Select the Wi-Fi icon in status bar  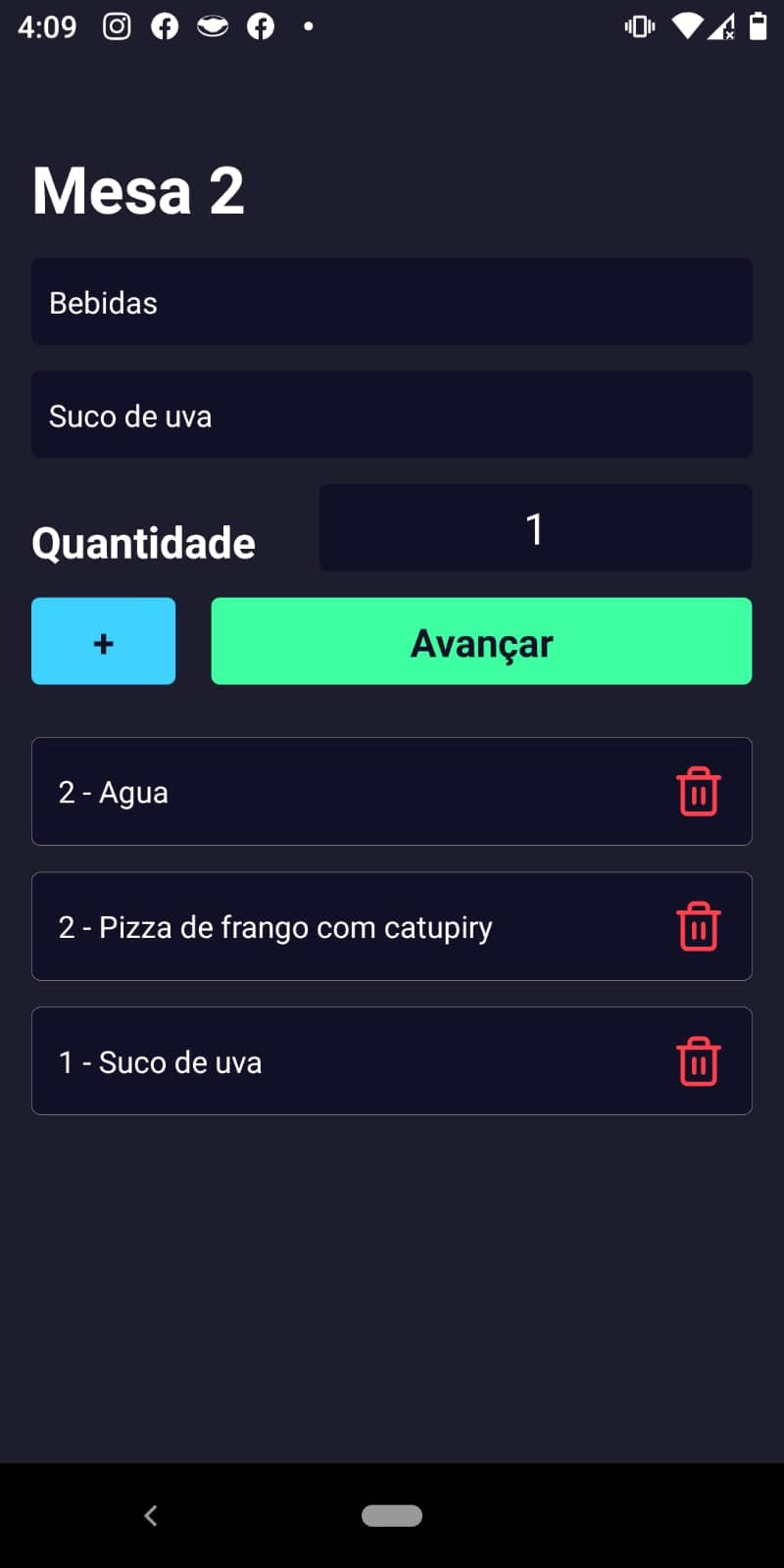685,26
